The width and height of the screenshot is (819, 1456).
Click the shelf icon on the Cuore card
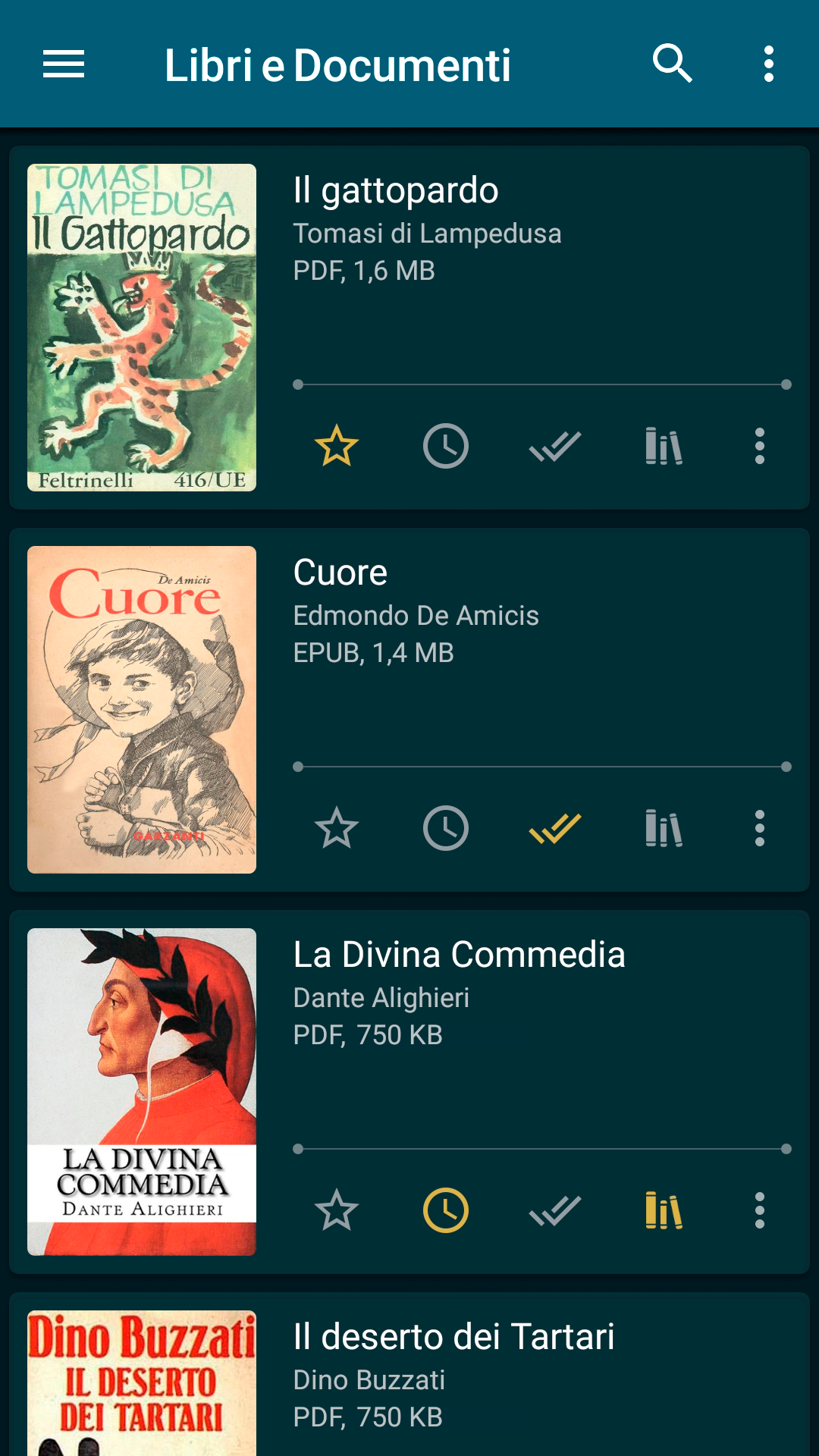pos(663,828)
